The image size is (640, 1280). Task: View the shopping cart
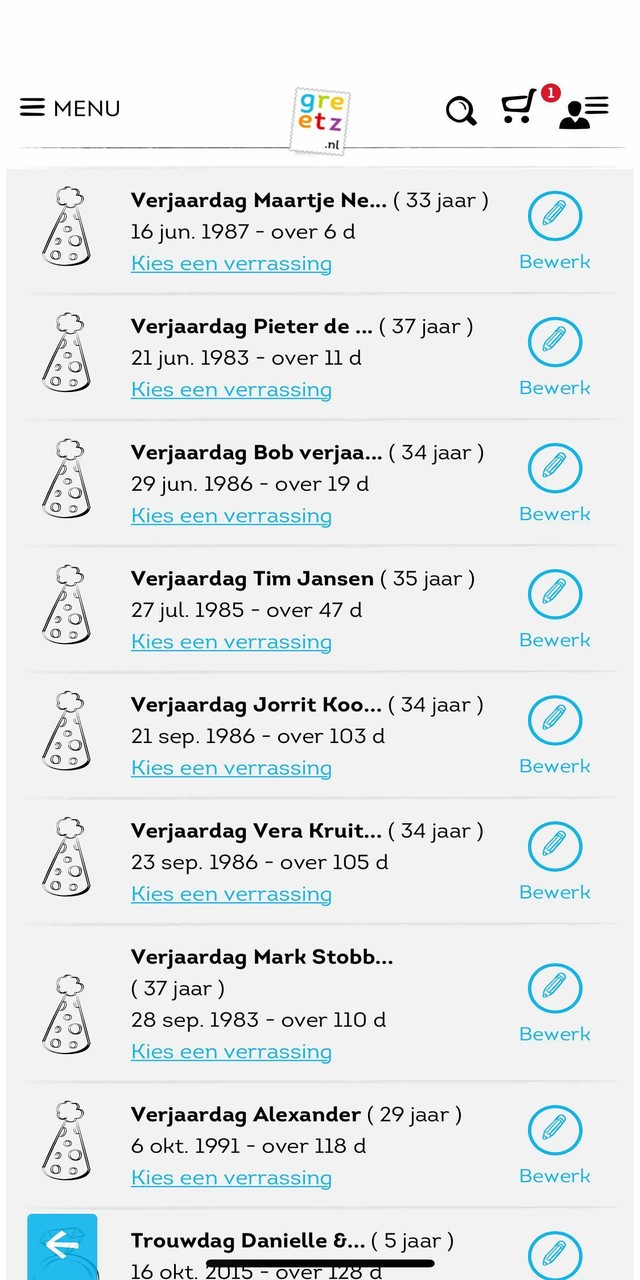(518, 108)
